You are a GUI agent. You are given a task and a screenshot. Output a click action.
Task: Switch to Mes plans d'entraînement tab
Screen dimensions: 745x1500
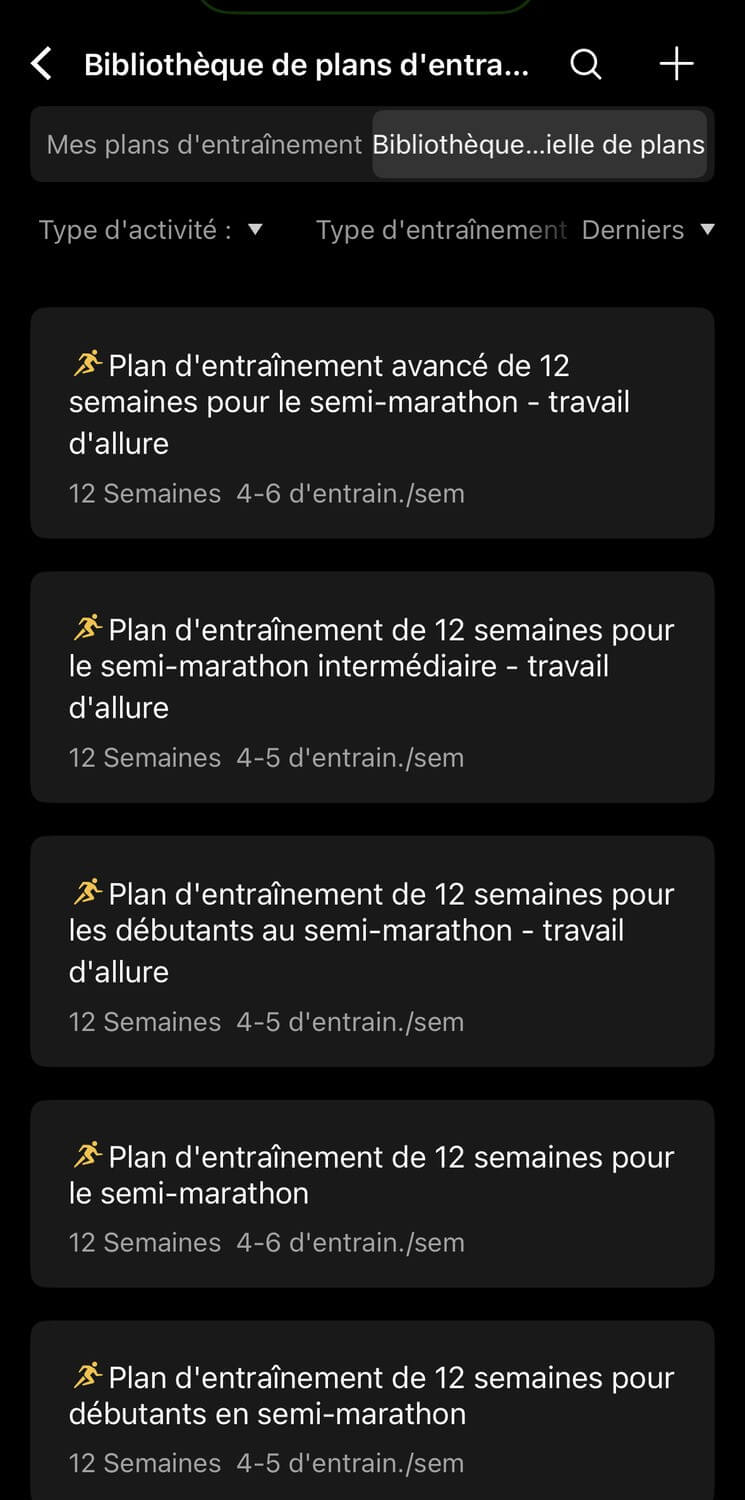click(x=203, y=145)
